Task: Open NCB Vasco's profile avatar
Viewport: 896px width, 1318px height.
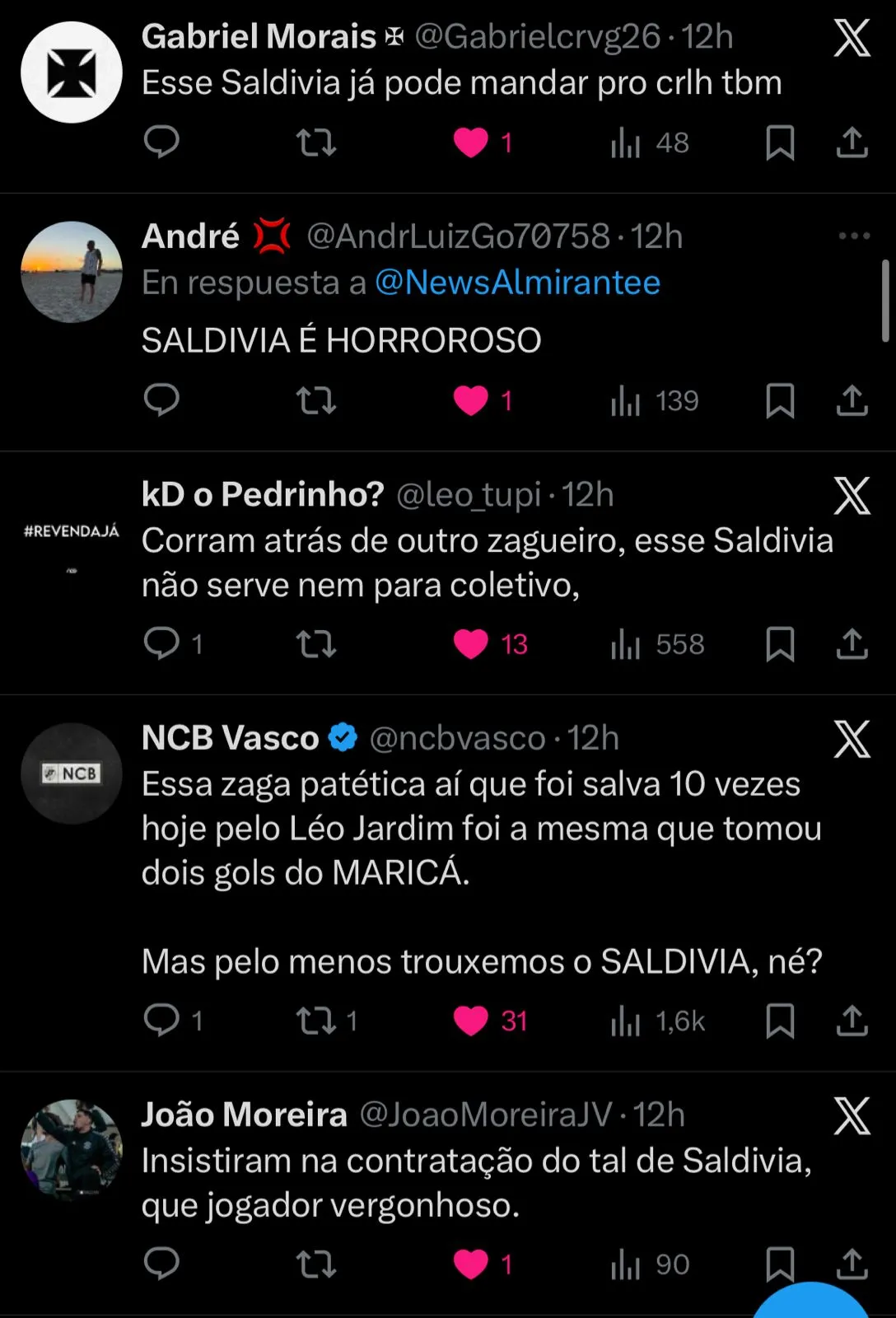Action: (x=72, y=774)
